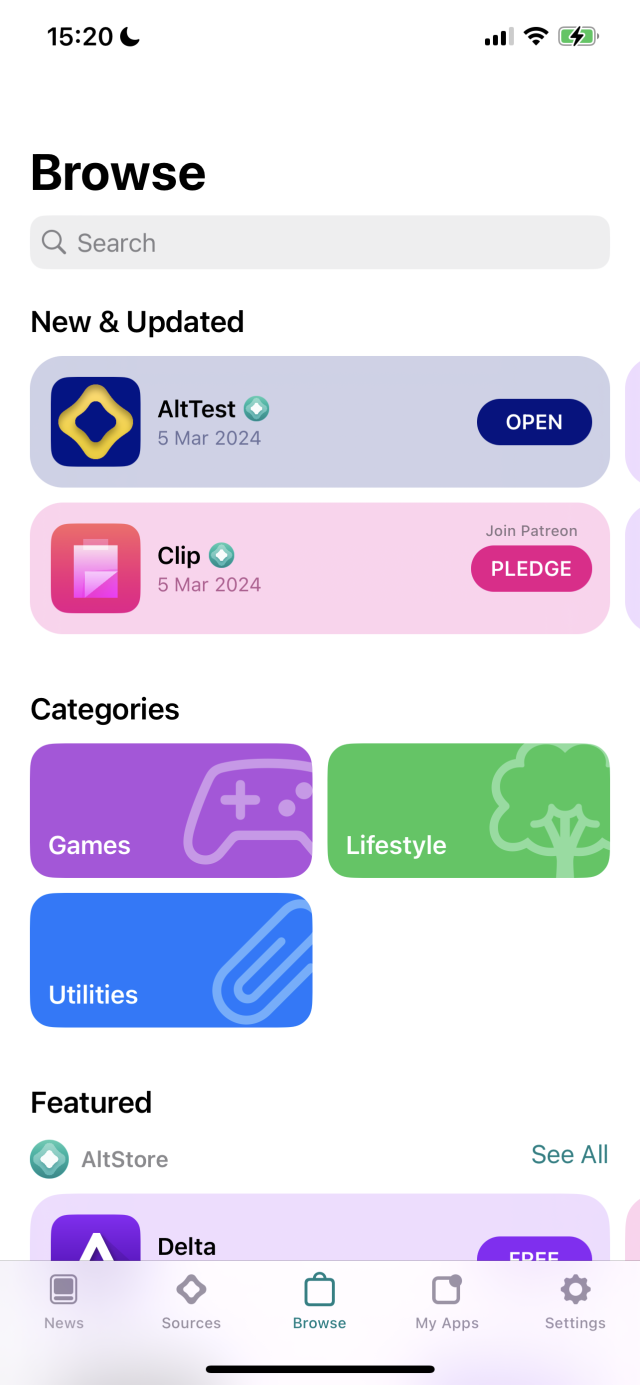Switch to the Sources tab
Viewport: 640px width, 1385px height.
coord(191,1303)
